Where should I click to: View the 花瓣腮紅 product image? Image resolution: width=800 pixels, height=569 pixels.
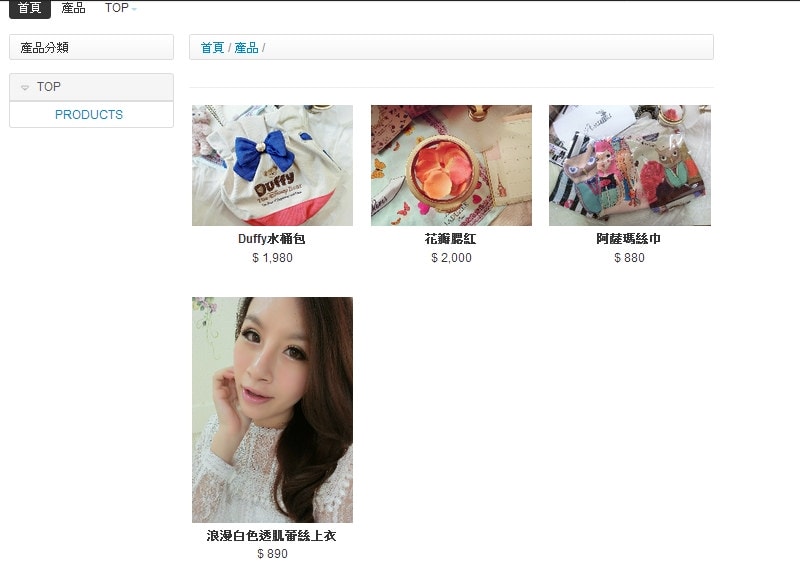tap(451, 165)
